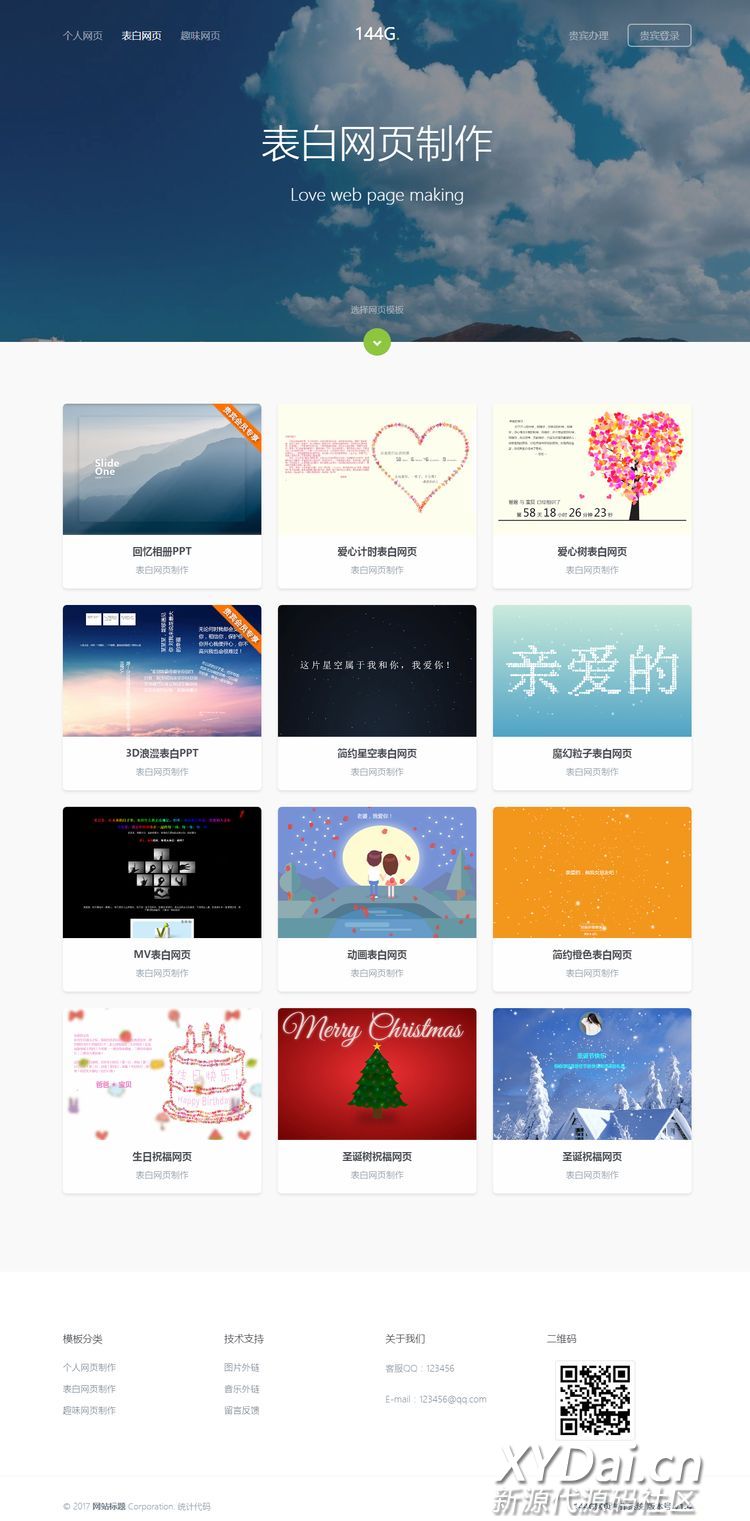Select the 爱心树表白网页 template
This screenshot has width=750, height=1521.
point(592,470)
